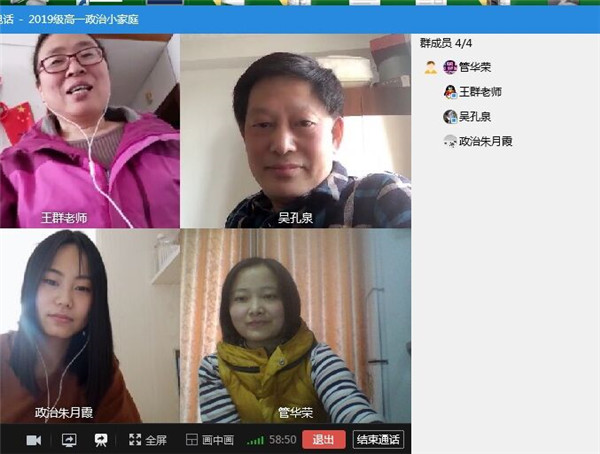Enlarge 吴孔泉's video tile
600x454 pixels.
pyautogui.click(x=296, y=130)
